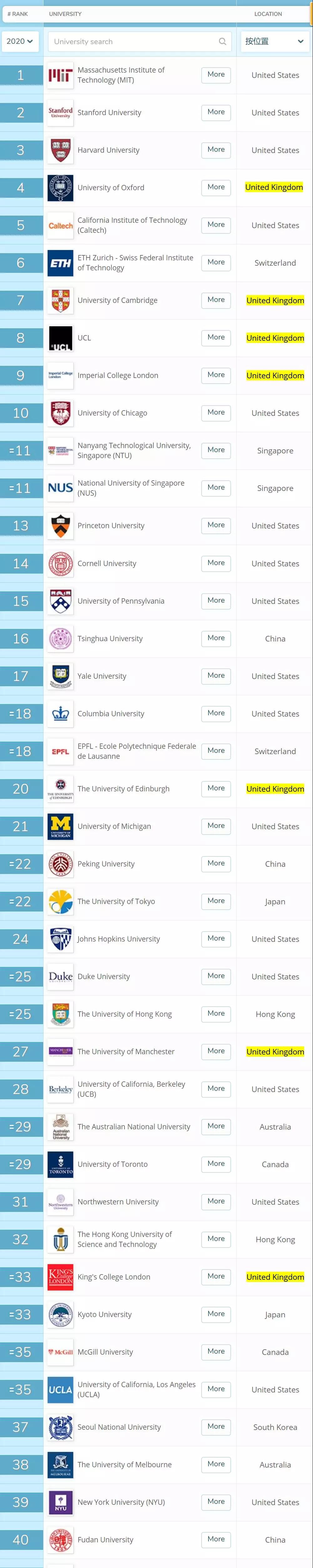
Task: Tap More next to University of Toronto
Action: click(x=216, y=1164)
